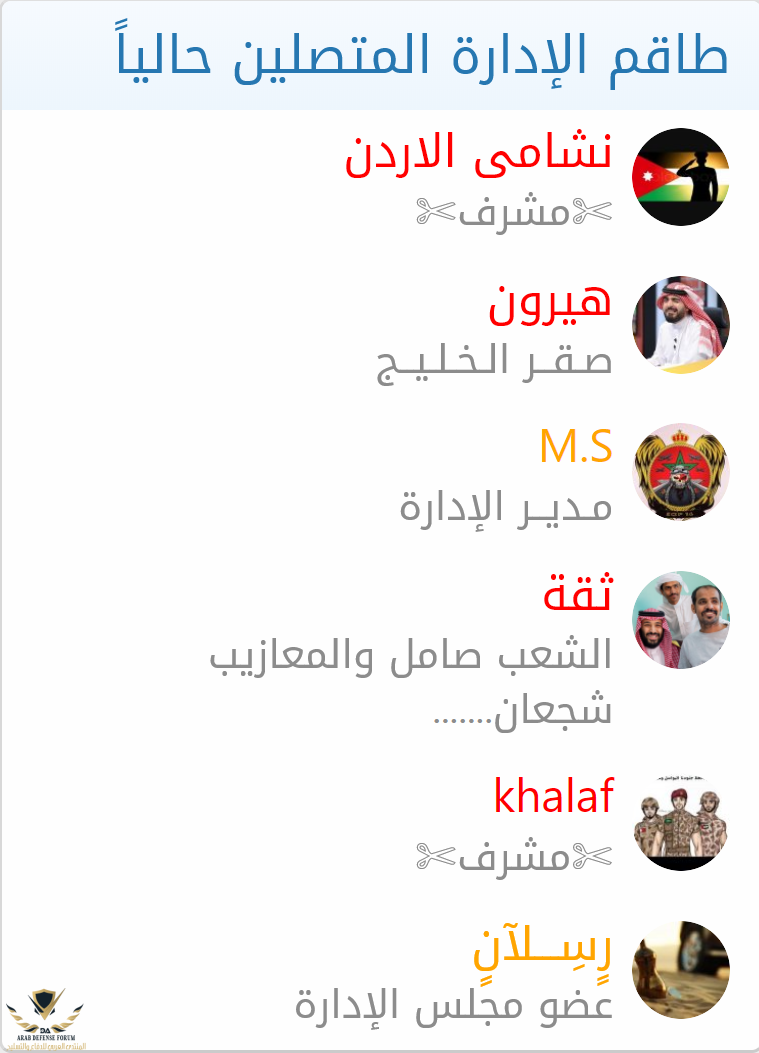
Task: Tap khalaf's avatar image
Action: [680, 821]
